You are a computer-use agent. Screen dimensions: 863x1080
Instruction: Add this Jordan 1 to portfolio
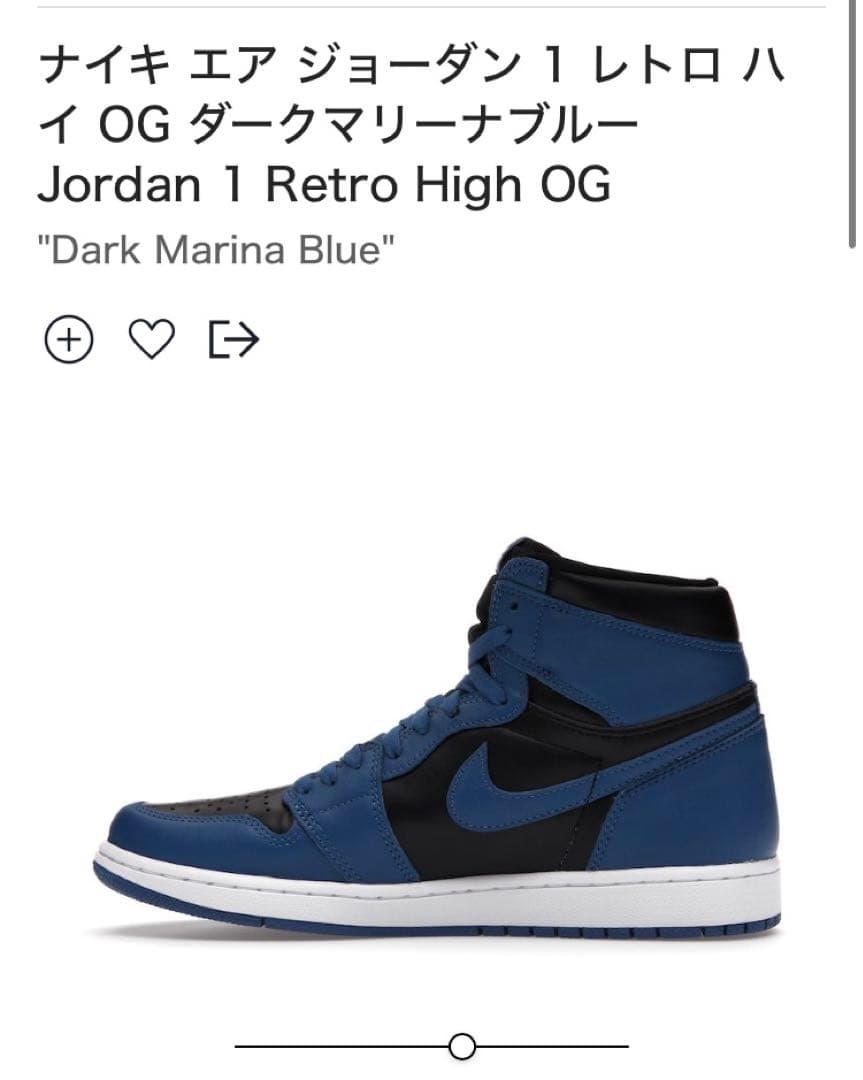(68, 341)
